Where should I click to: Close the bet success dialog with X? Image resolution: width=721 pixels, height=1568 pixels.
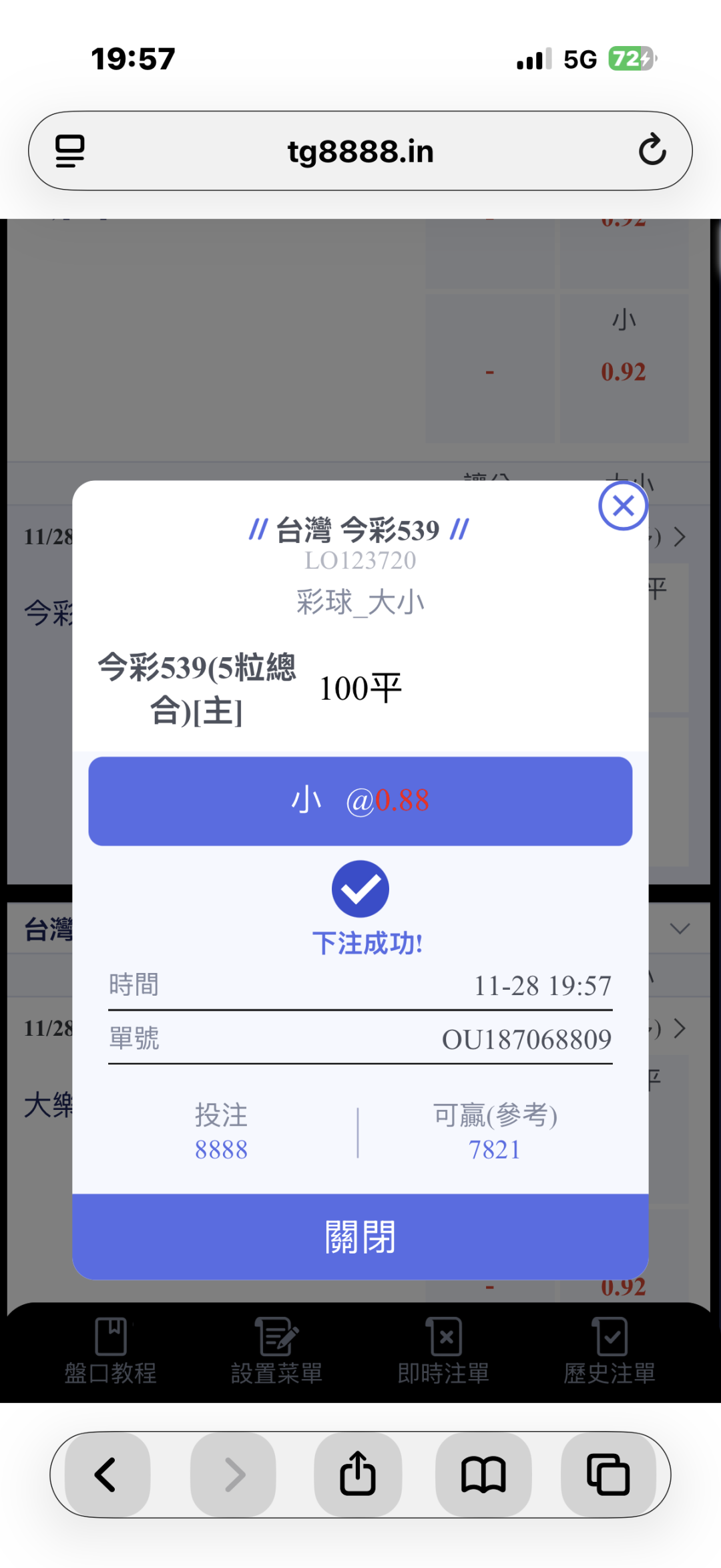click(623, 506)
